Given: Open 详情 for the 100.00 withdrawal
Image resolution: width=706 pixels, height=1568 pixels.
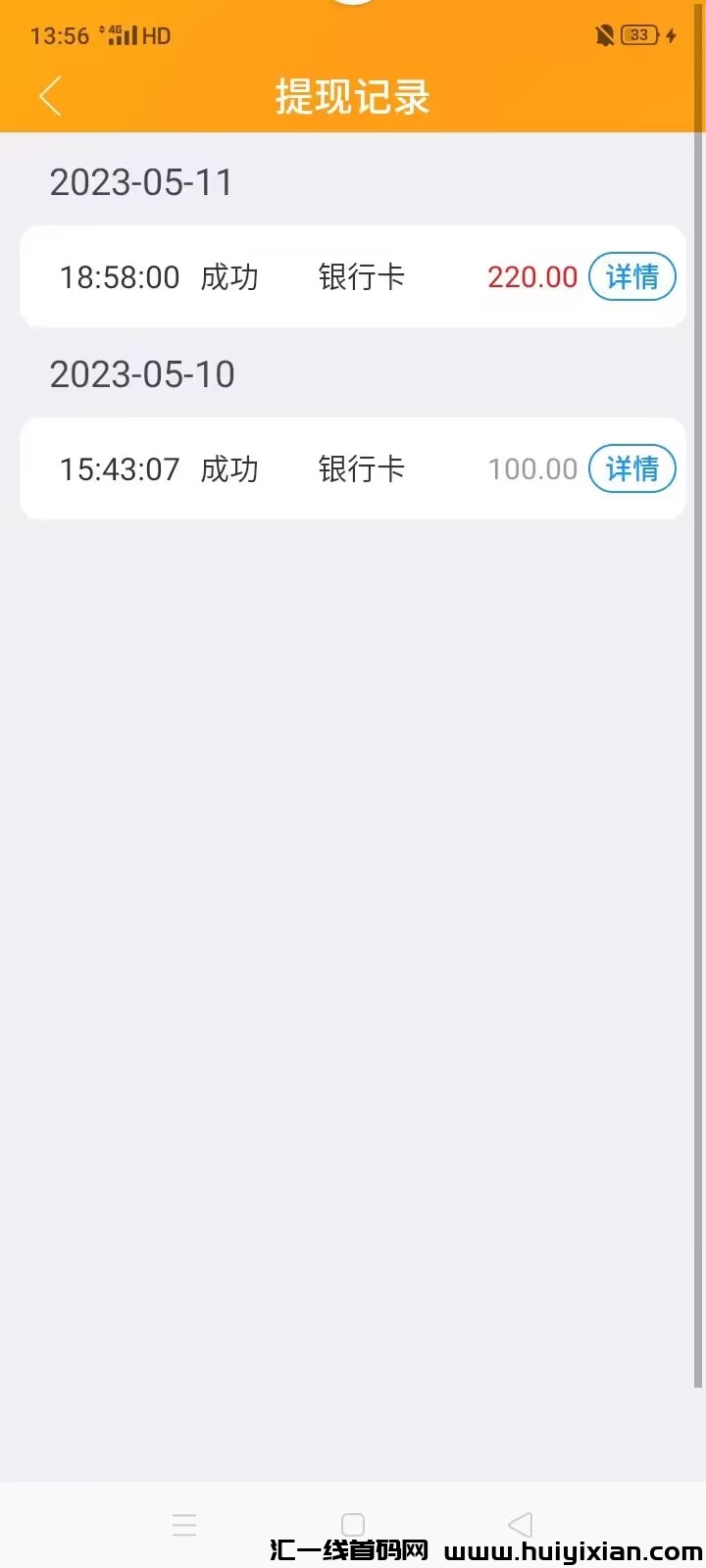Looking at the screenshot, I should pyautogui.click(x=632, y=469).
